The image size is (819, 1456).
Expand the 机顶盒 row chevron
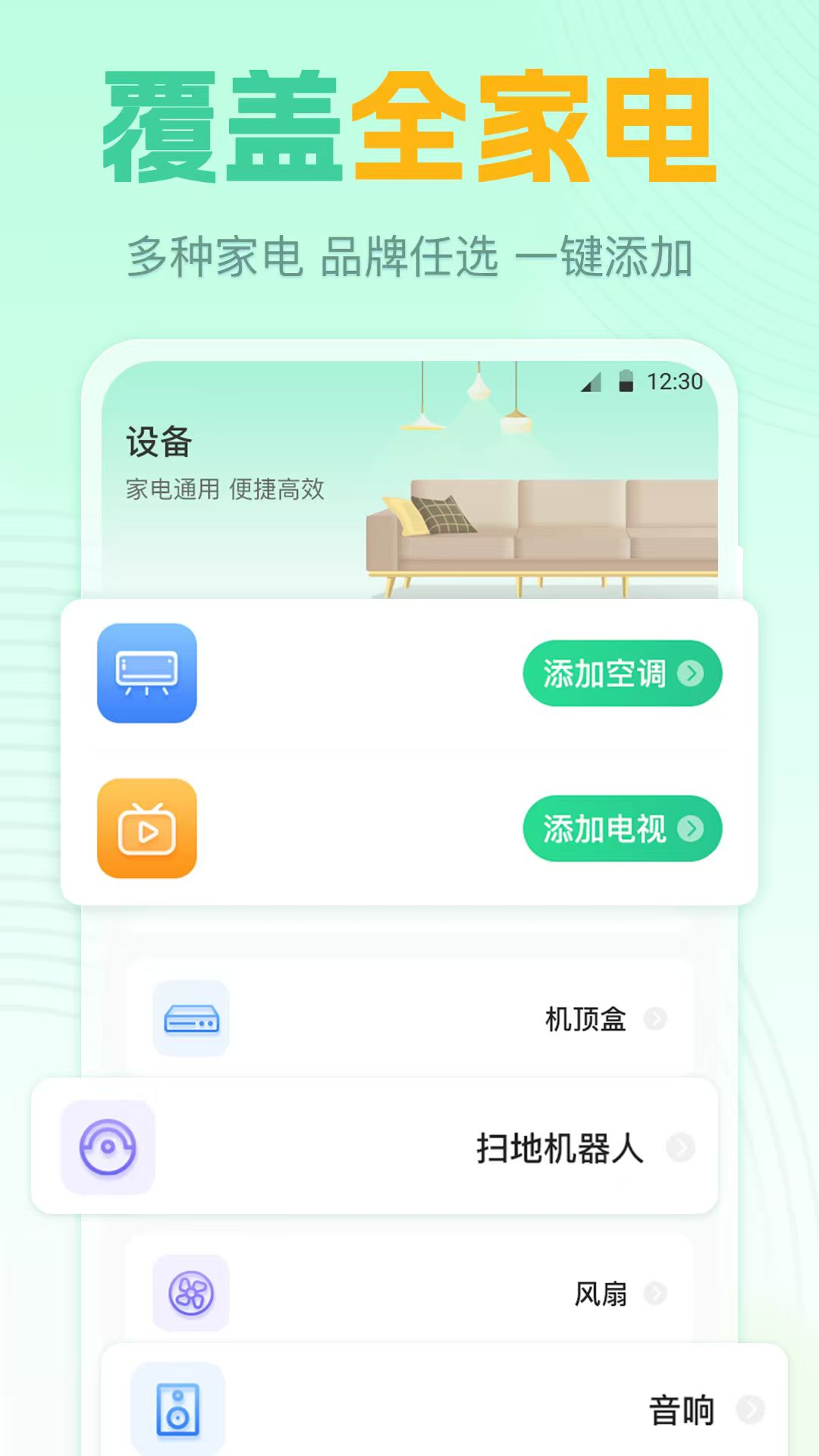tap(654, 1020)
